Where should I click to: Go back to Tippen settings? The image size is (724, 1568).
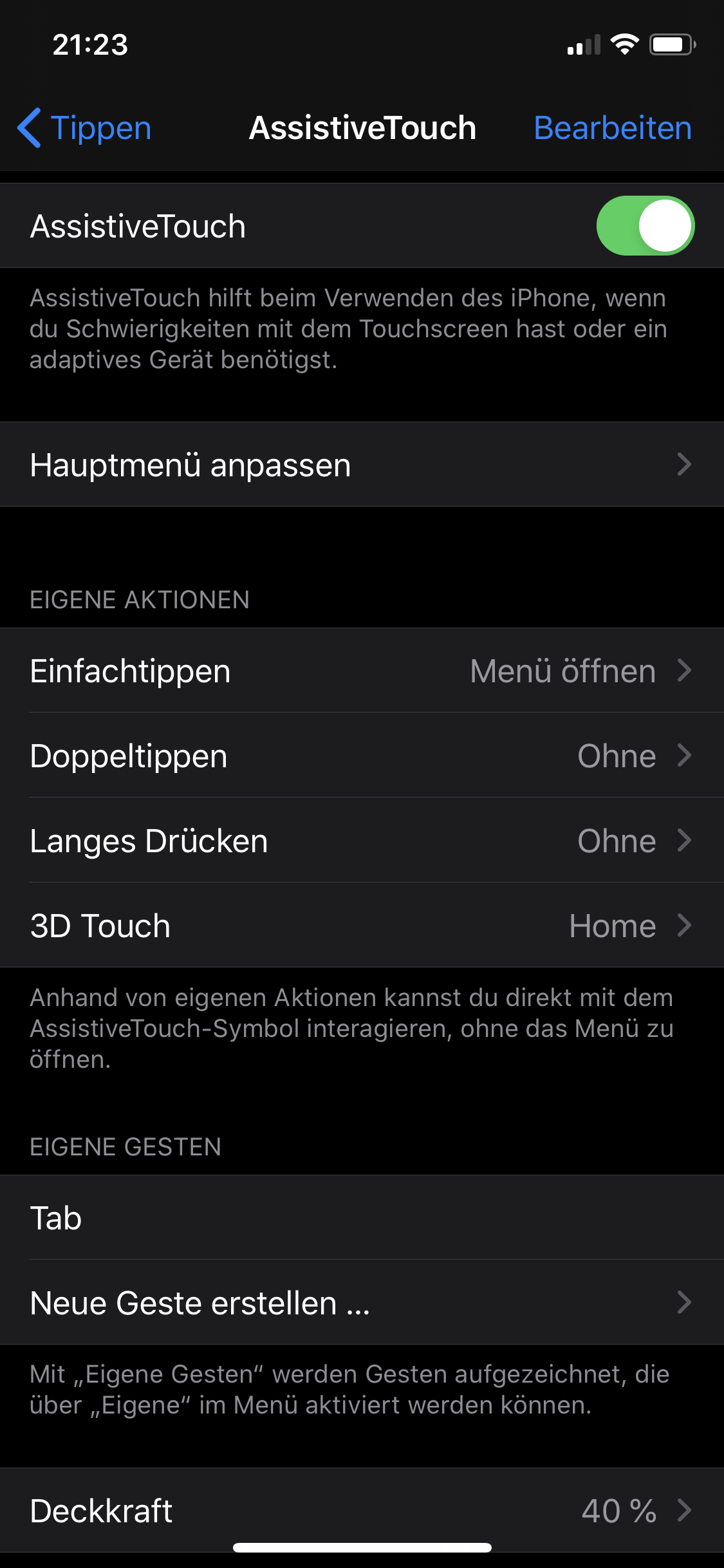pos(84,128)
